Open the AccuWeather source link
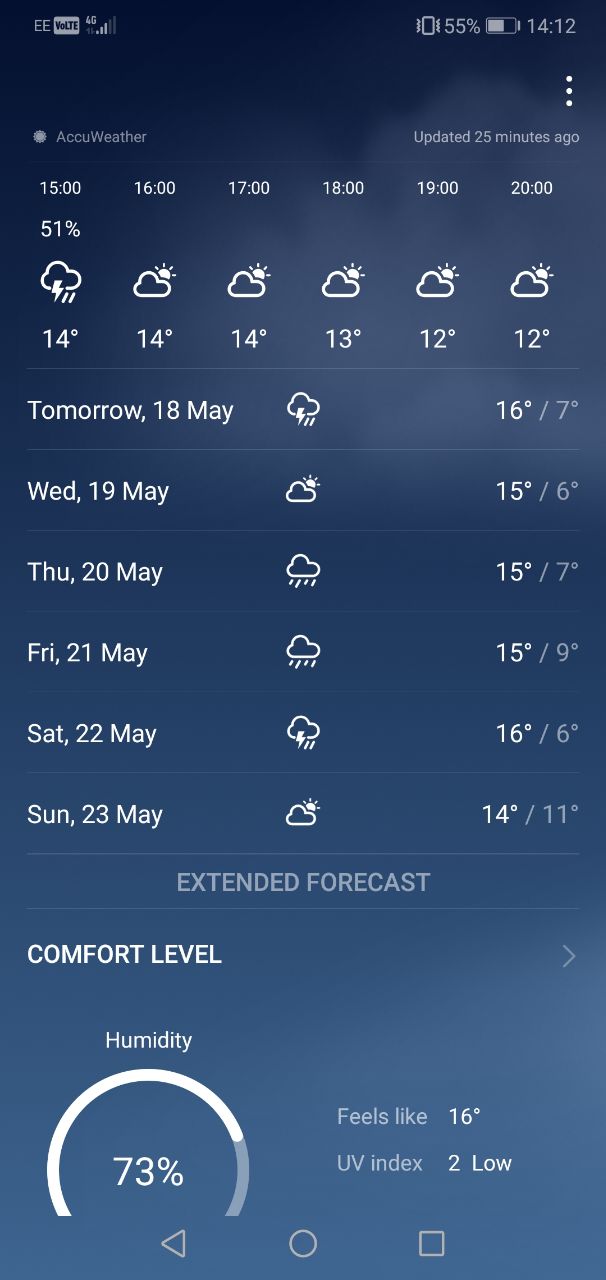This screenshot has width=606, height=1280. pyautogui.click(x=89, y=137)
